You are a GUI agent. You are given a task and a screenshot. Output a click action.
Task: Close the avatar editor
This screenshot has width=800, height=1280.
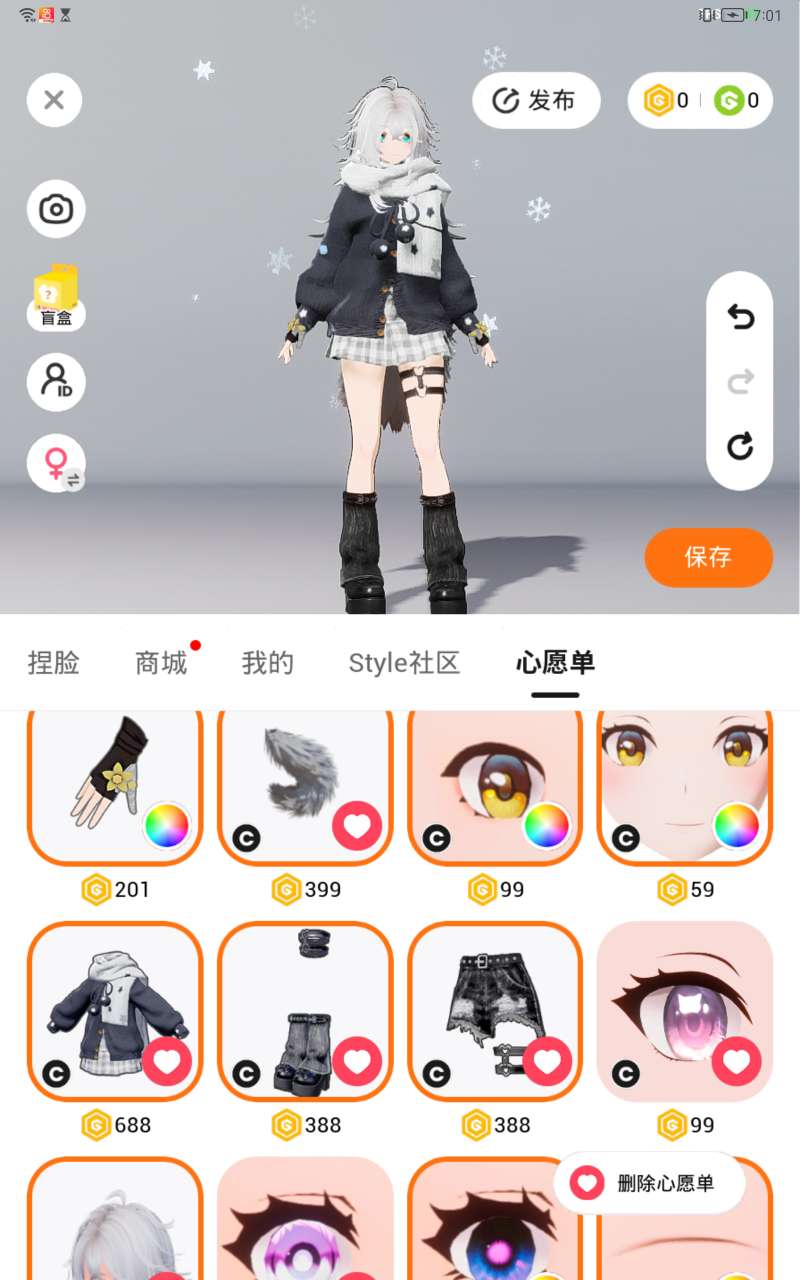tap(54, 100)
